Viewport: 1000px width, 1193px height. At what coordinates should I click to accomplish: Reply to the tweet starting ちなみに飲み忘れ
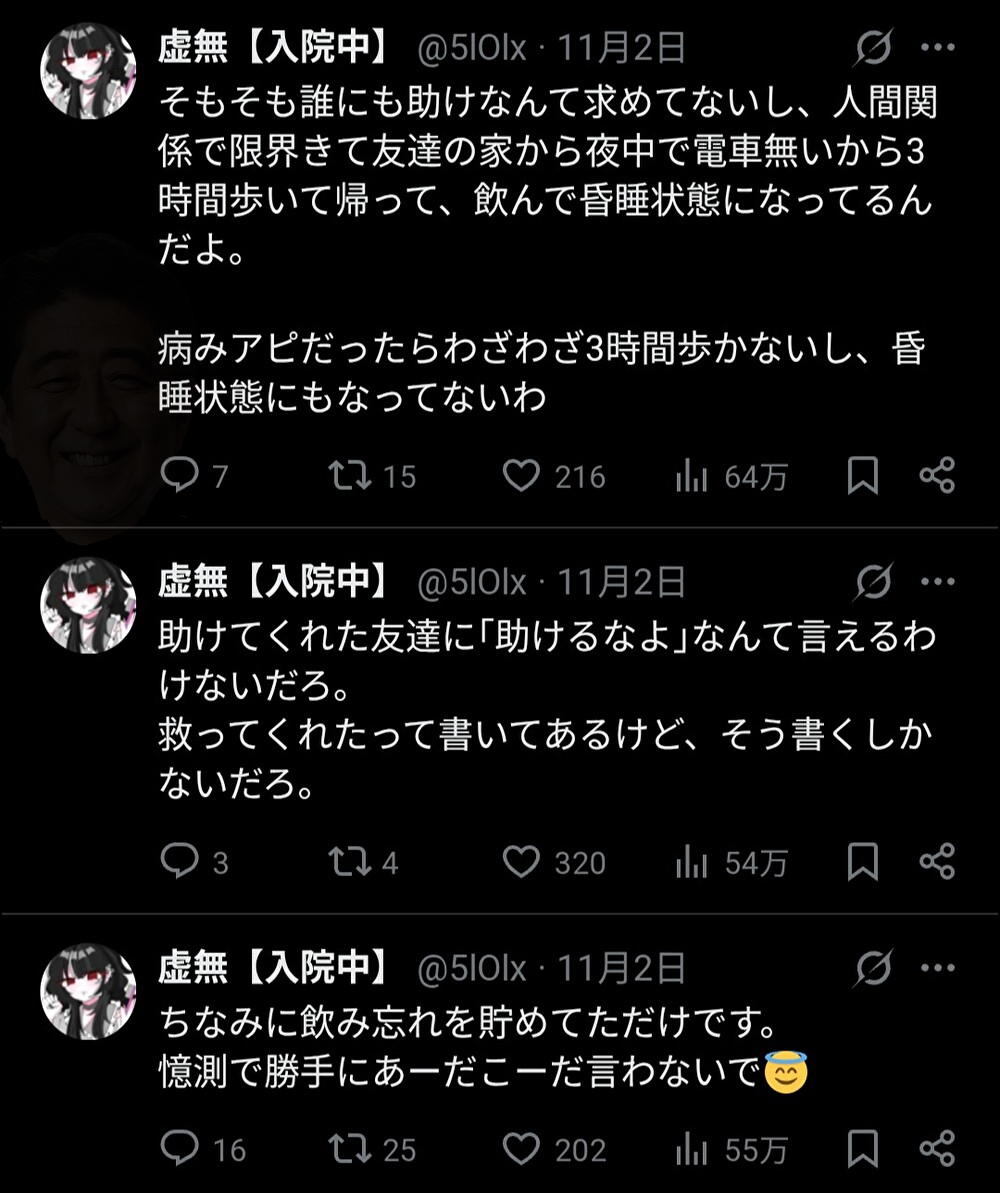click(x=179, y=1149)
